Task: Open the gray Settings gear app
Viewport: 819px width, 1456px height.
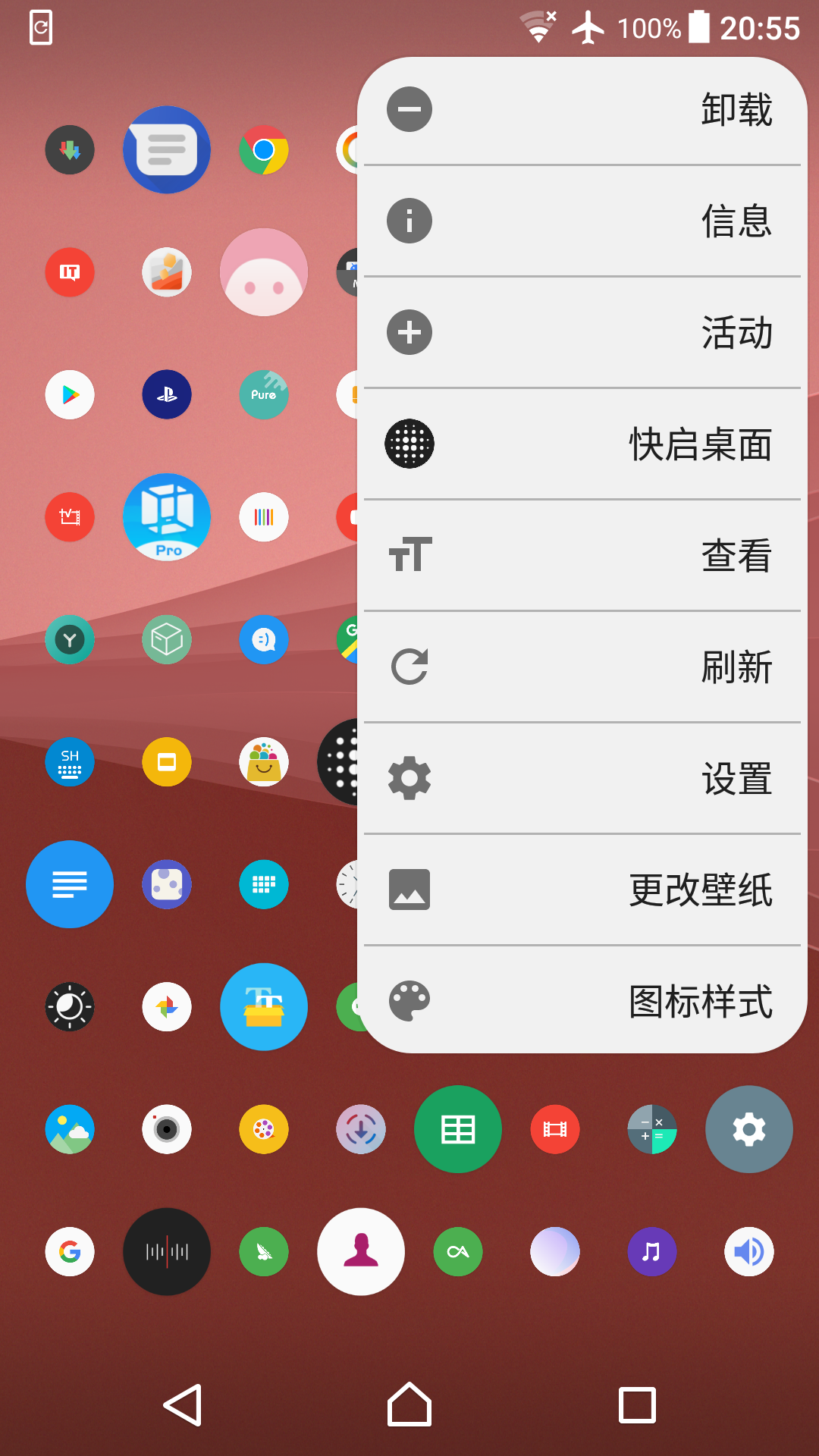Action: [x=748, y=1129]
